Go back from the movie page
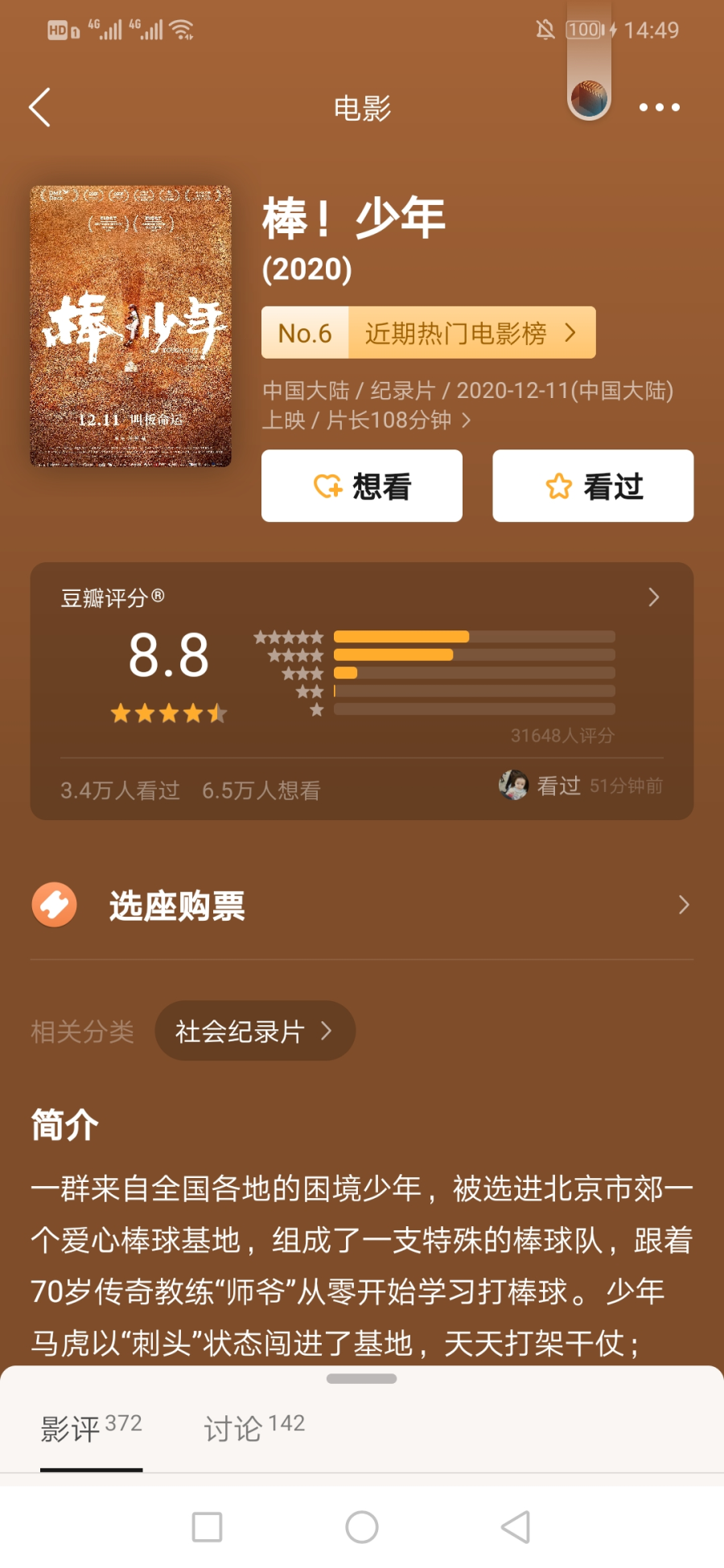This screenshot has height=1568, width=724. click(40, 107)
